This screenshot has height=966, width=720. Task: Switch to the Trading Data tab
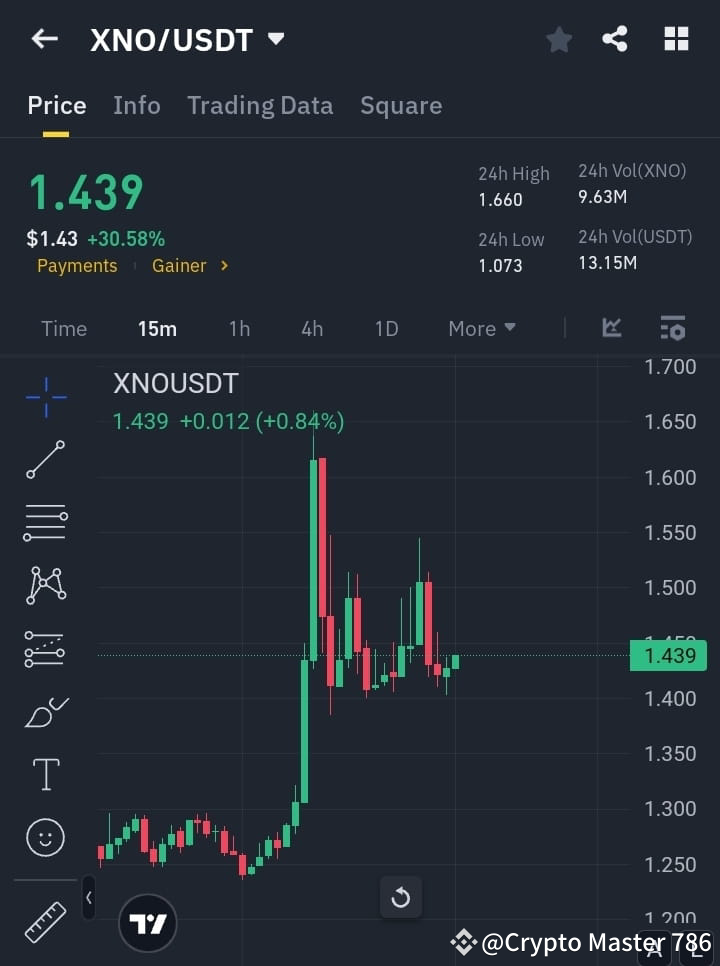tap(260, 105)
